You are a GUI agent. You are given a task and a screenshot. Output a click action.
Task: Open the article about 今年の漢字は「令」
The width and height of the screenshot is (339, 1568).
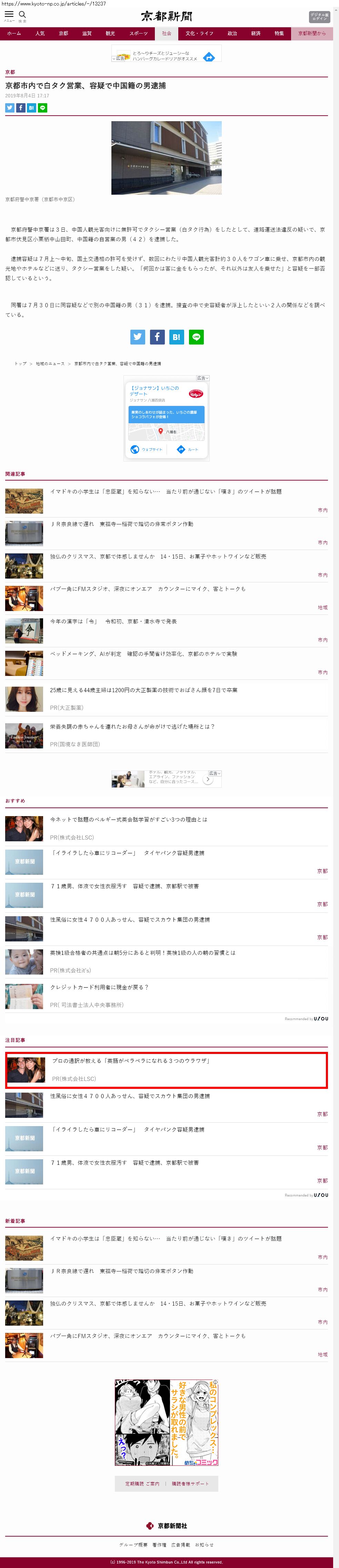[113, 621]
